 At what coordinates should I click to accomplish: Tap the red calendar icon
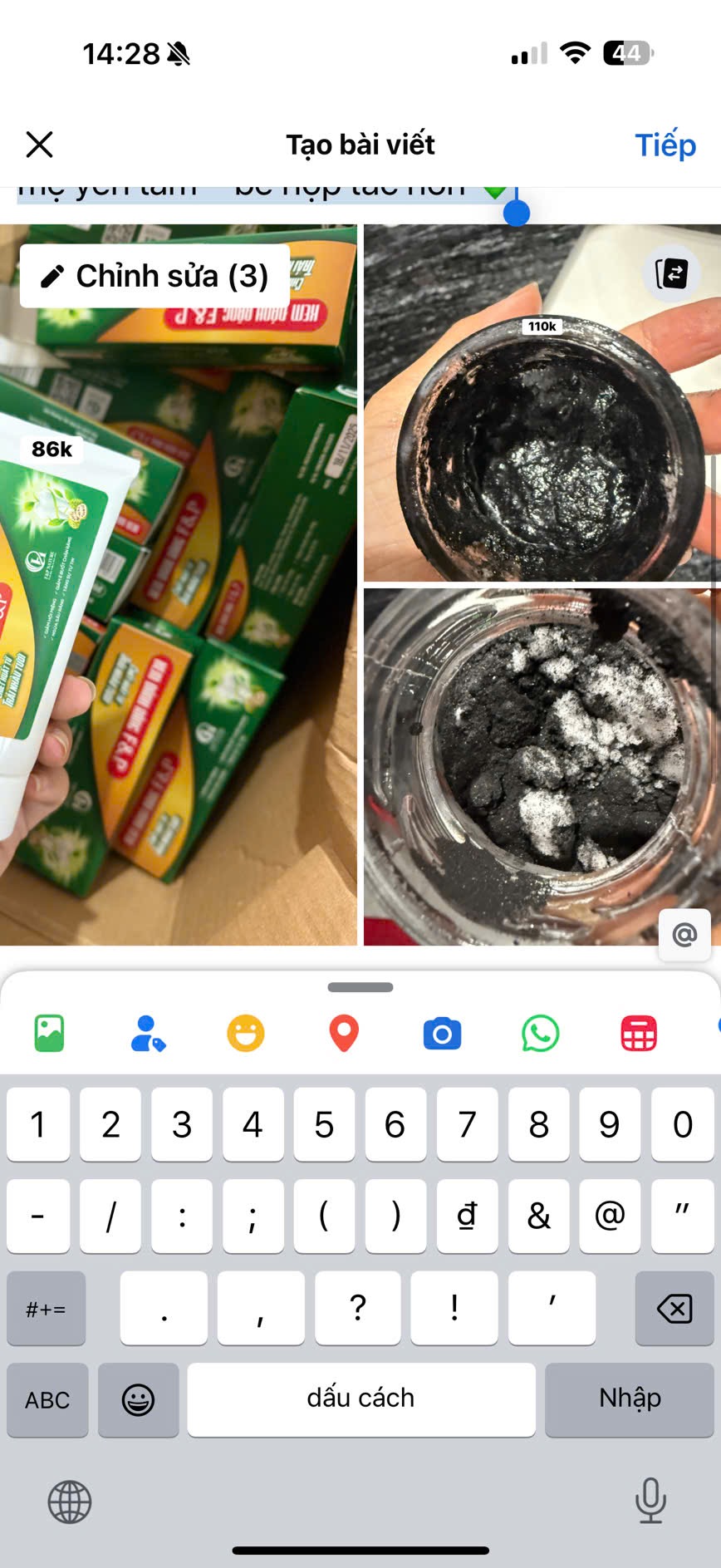[x=638, y=1034]
